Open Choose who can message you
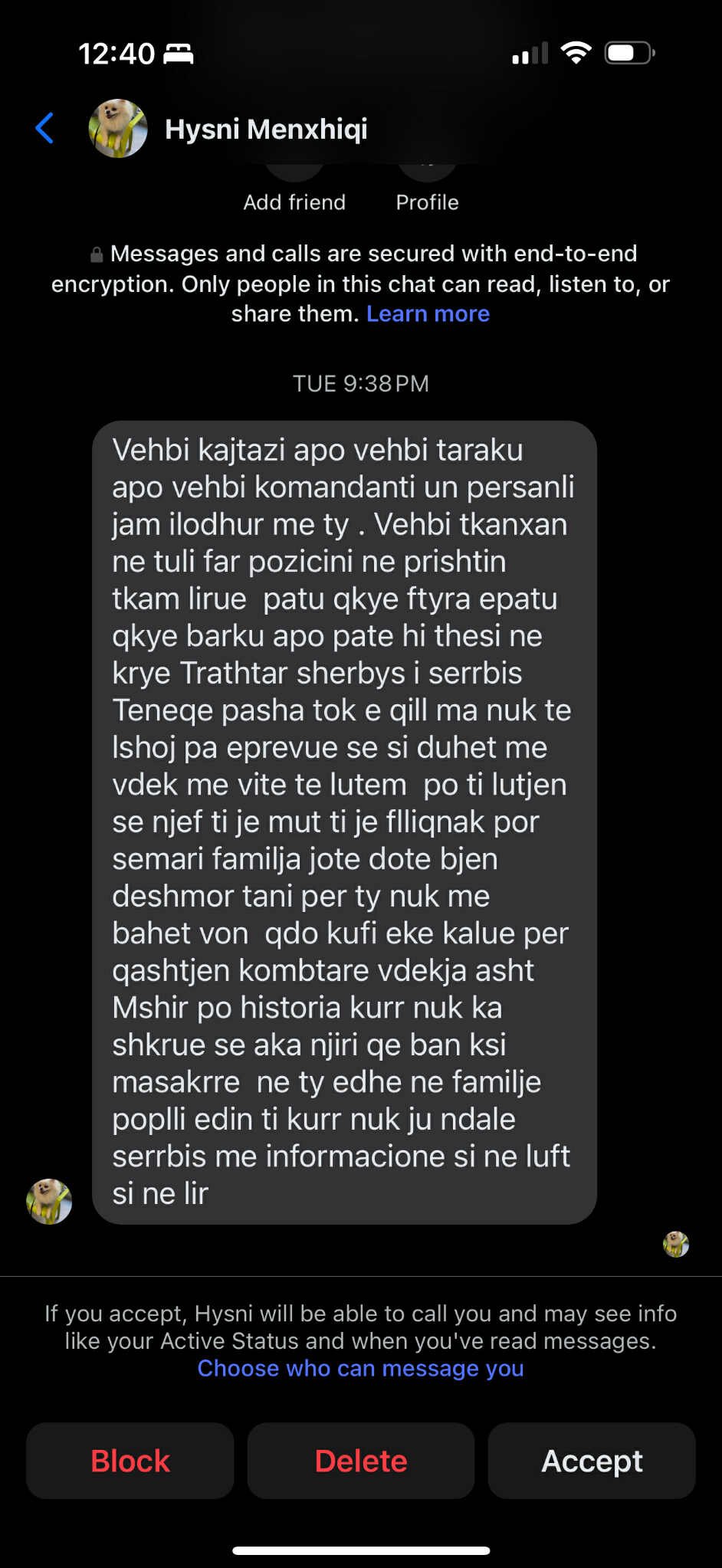The height and width of the screenshot is (1568, 722). [x=360, y=1368]
